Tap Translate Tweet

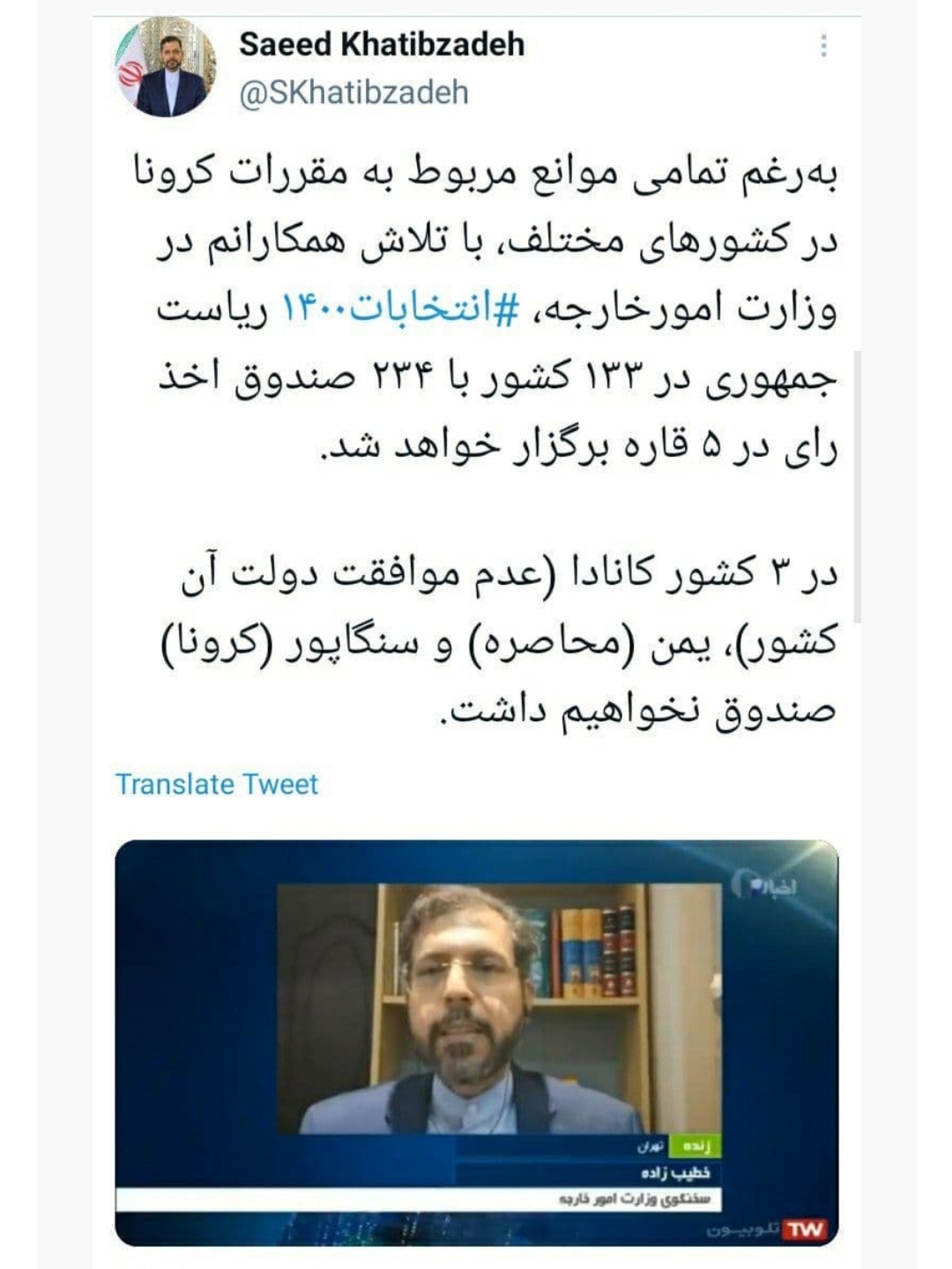[217, 784]
